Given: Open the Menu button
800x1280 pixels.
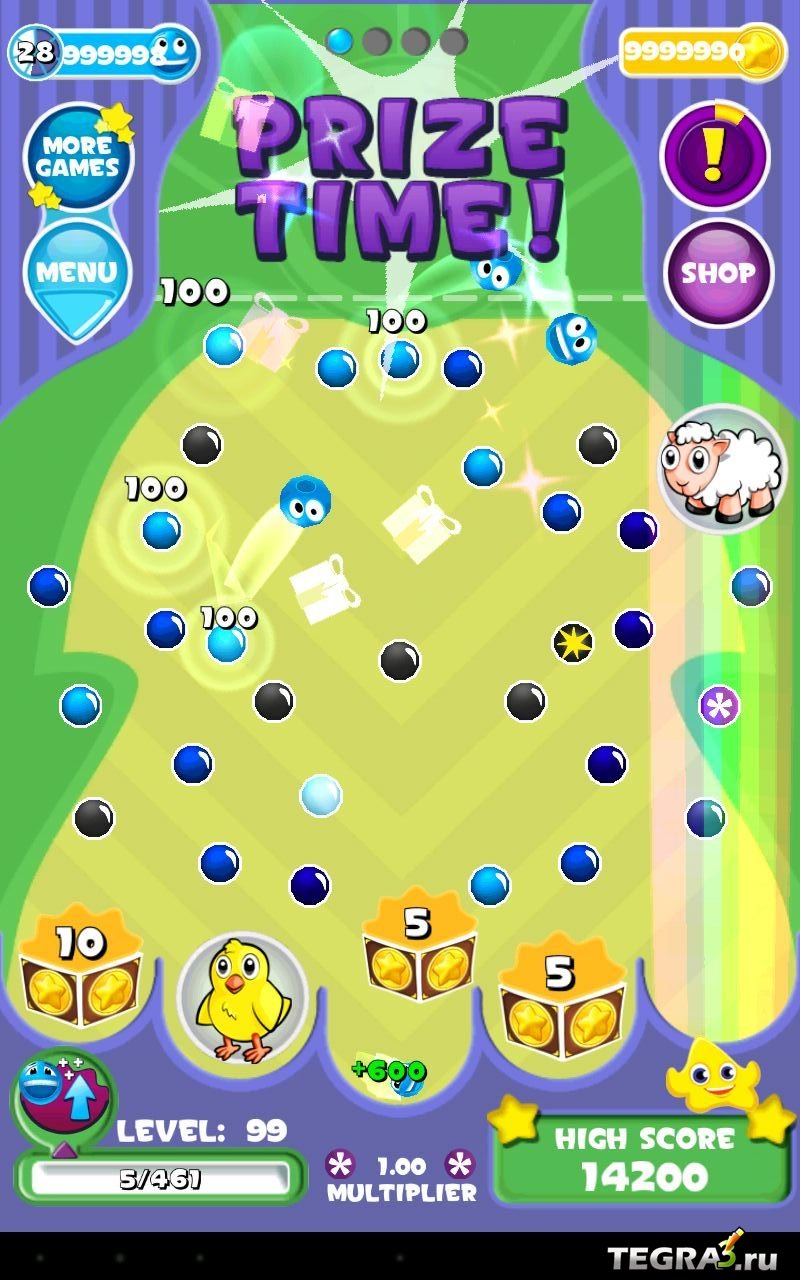Looking at the screenshot, I should click(x=77, y=272).
